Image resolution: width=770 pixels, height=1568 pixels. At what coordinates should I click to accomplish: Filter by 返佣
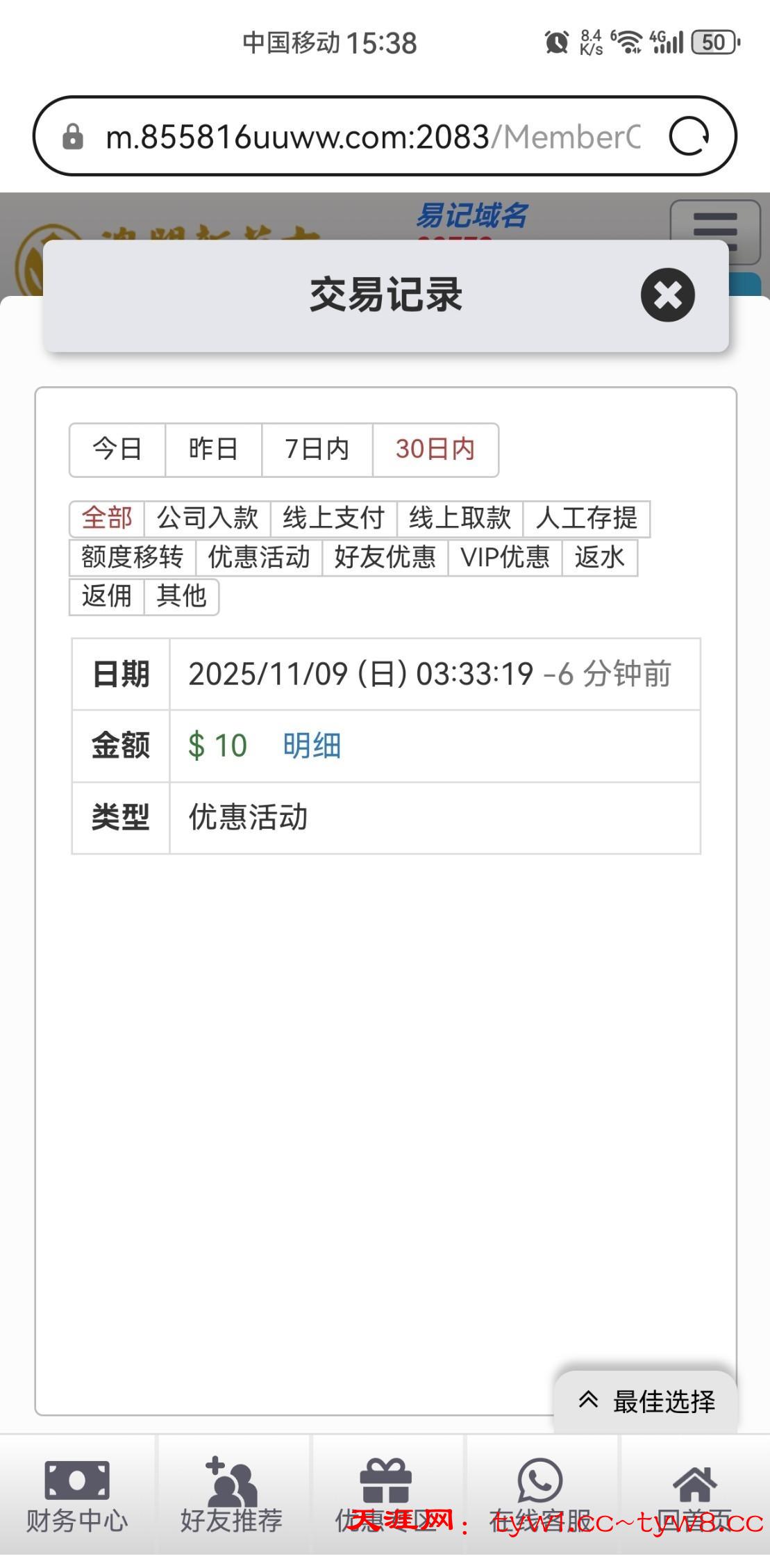coord(106,596)
